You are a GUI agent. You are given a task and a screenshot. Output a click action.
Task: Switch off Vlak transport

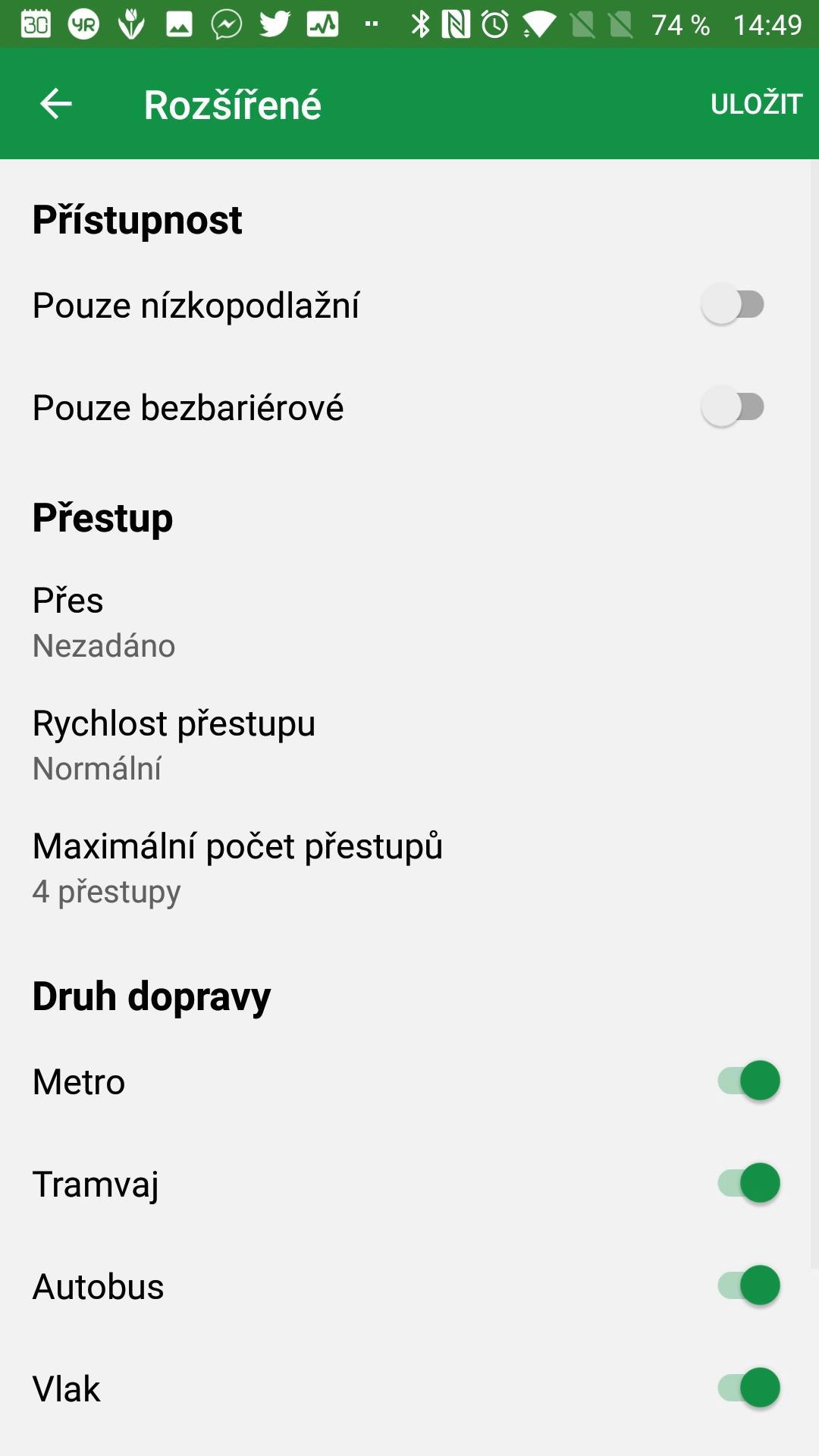click(x=748, y=1388)
